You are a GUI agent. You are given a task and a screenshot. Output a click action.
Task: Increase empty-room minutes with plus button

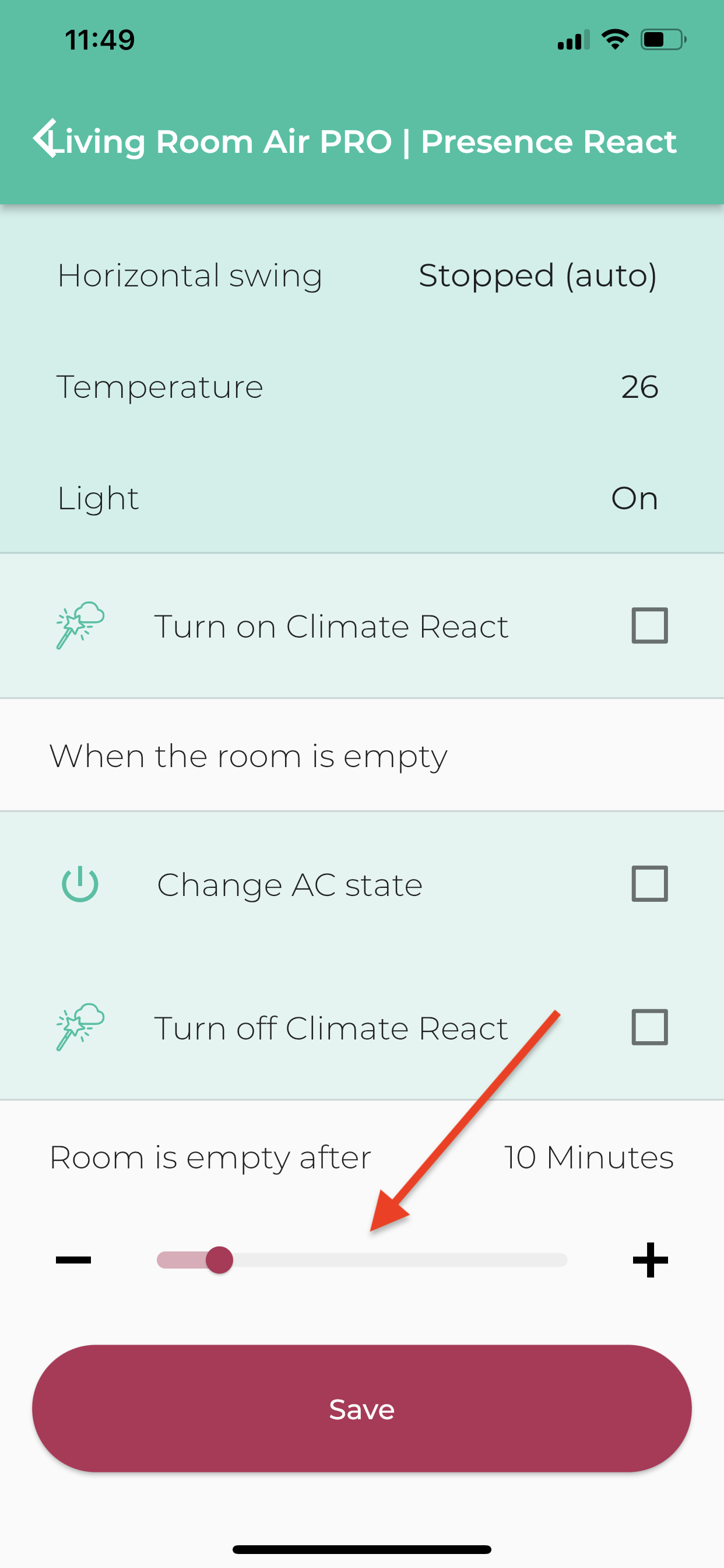point(650,1259)
